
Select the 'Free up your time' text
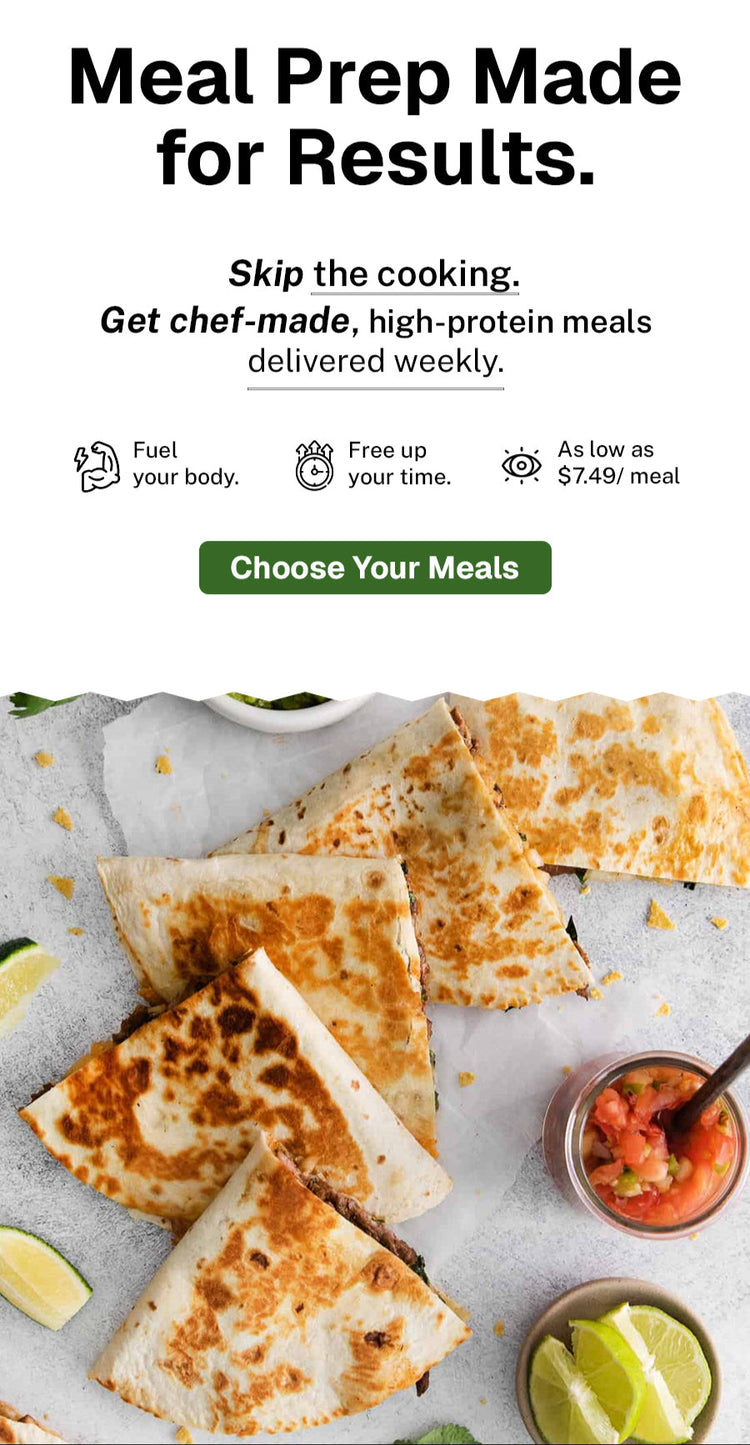click(x=400, y=464)
